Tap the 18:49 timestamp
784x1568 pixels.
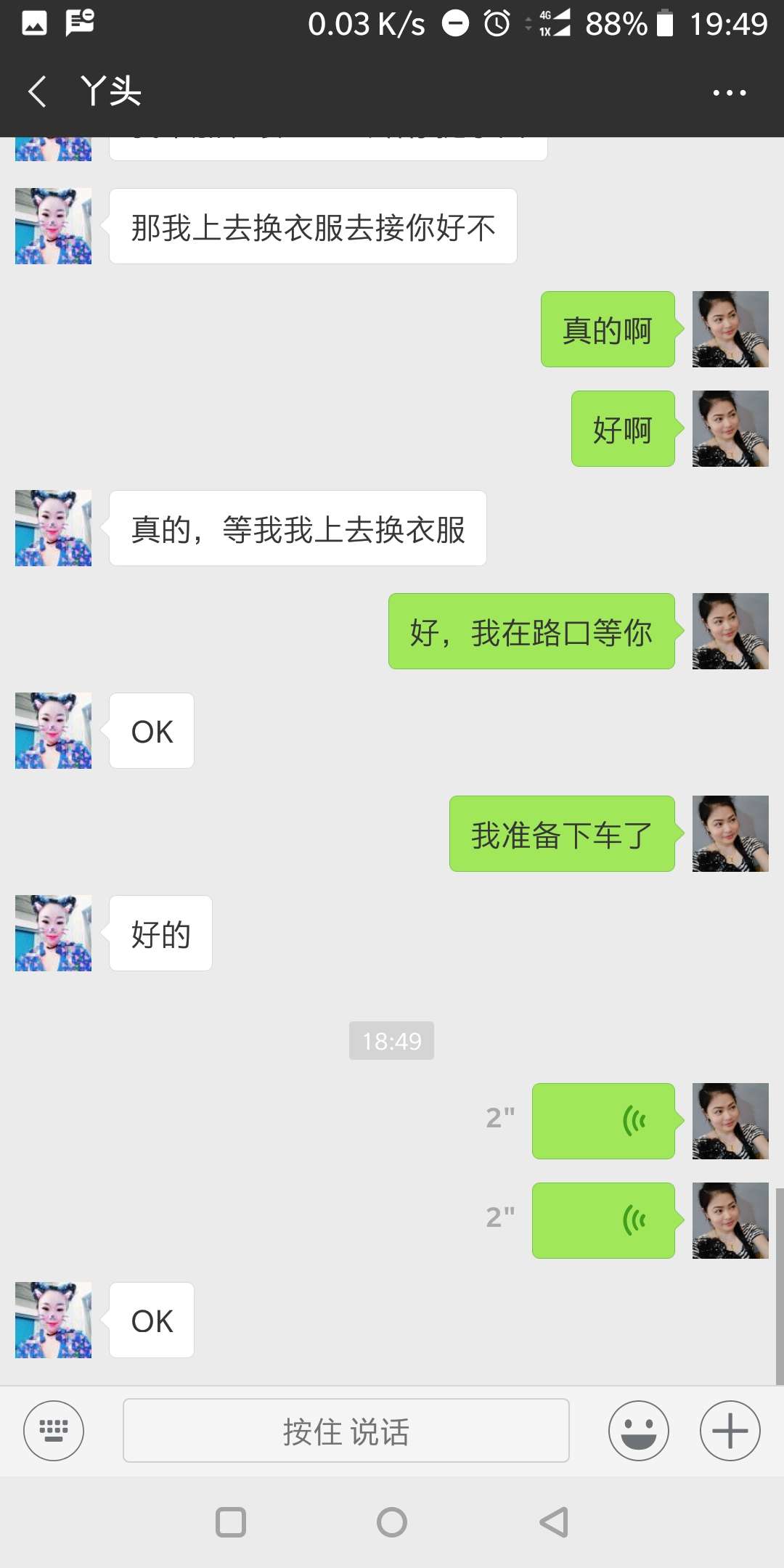coord(391,1040)
